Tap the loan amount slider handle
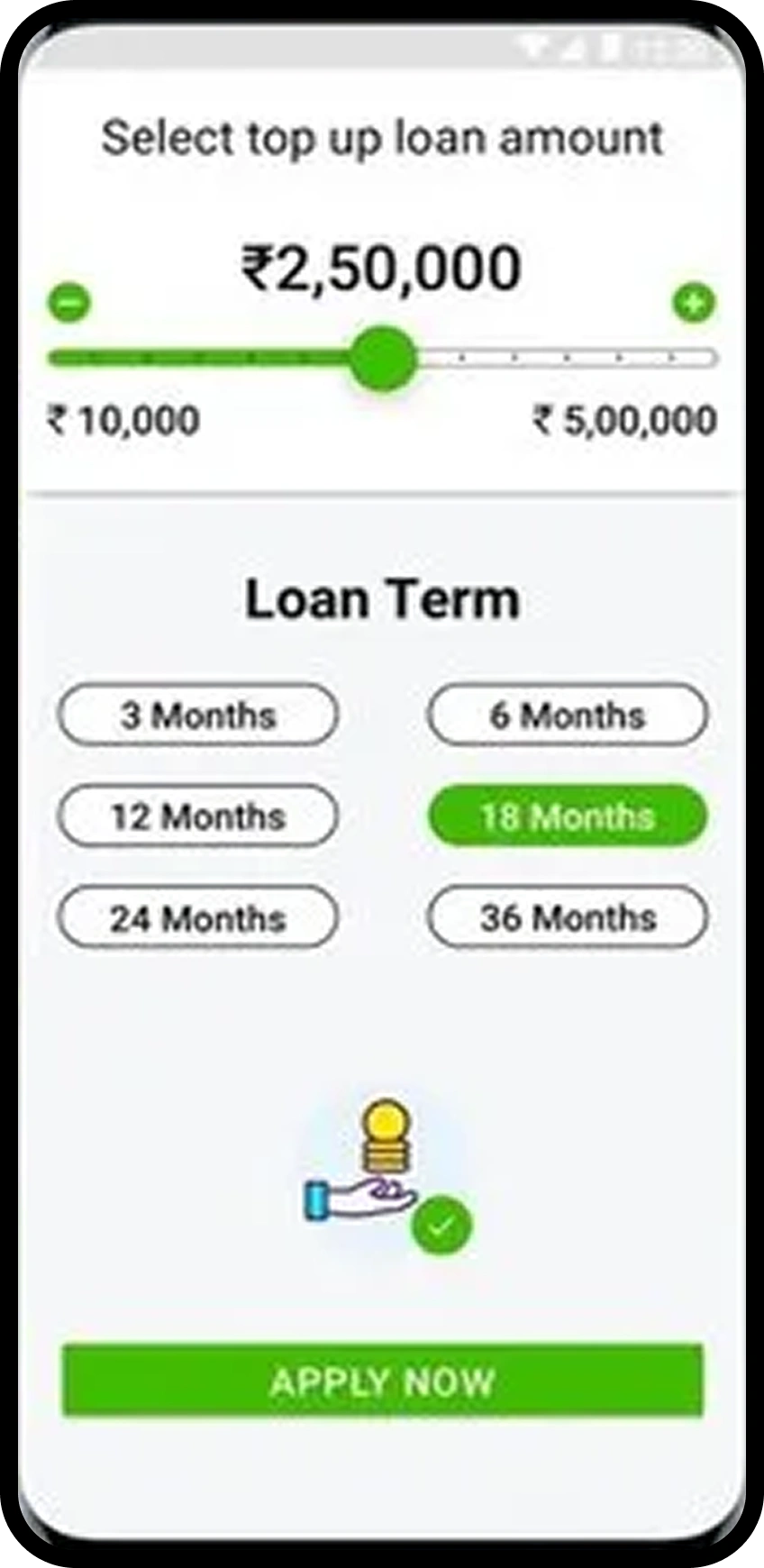The height and width of the screenshot is (1568, 764). pyautogui.click(x=383, y=358)
